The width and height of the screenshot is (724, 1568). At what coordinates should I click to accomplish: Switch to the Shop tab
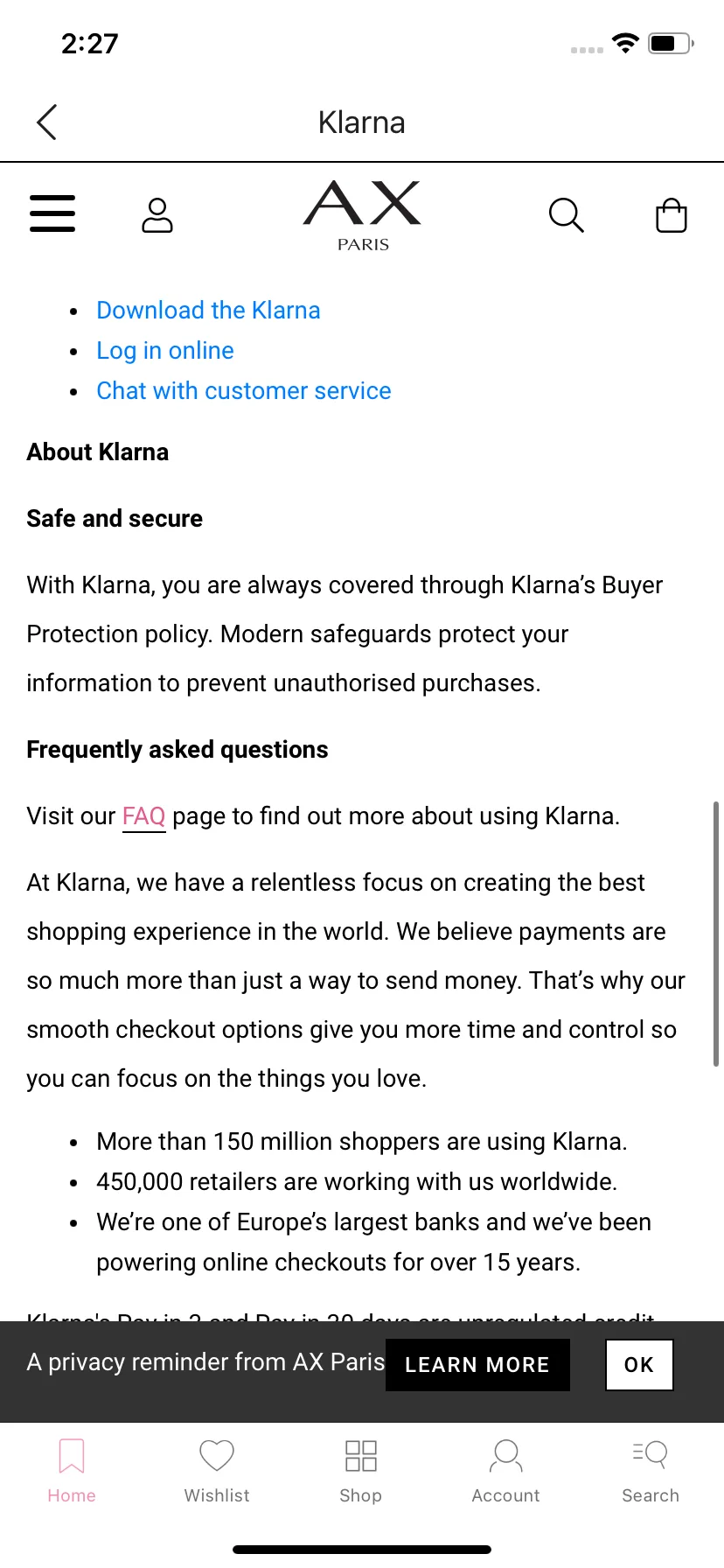(x=361, y=1471)
